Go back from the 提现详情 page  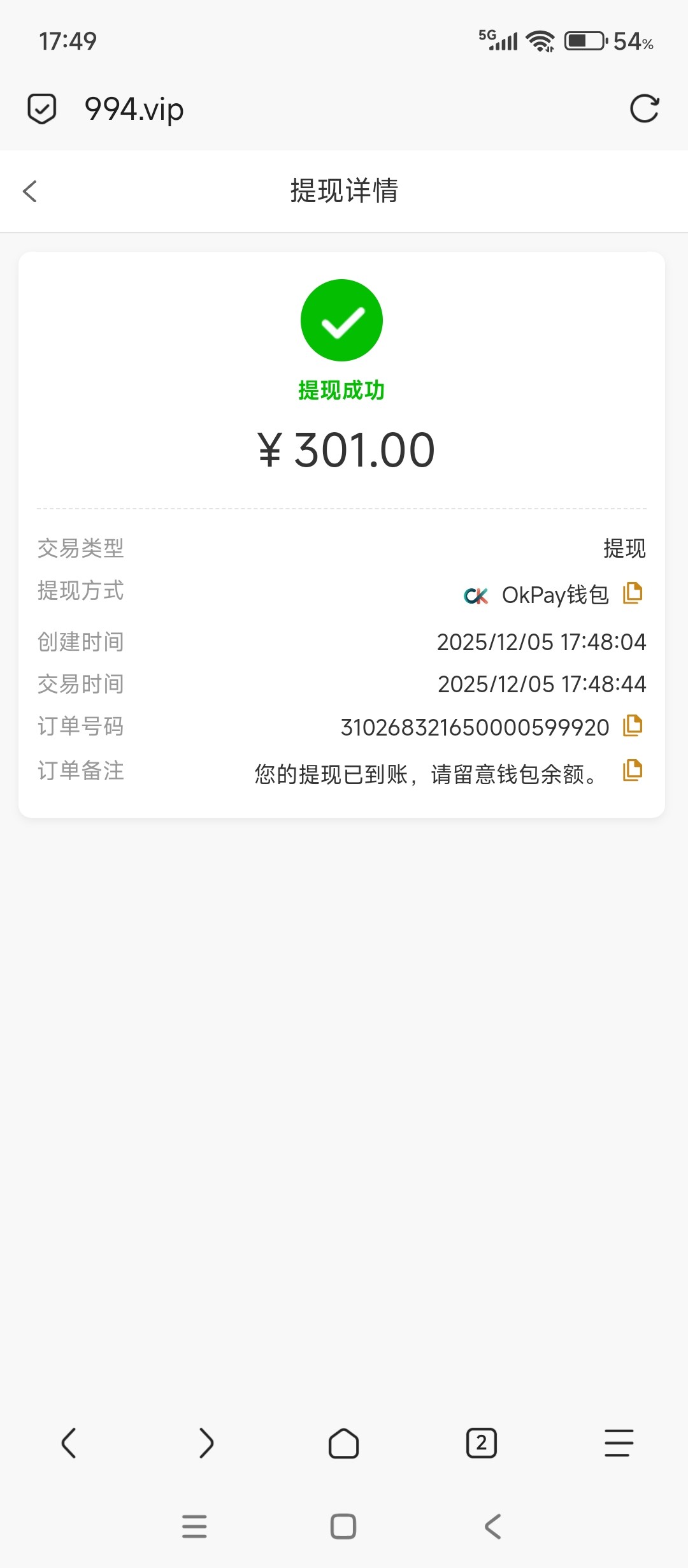tap(30, 191)
